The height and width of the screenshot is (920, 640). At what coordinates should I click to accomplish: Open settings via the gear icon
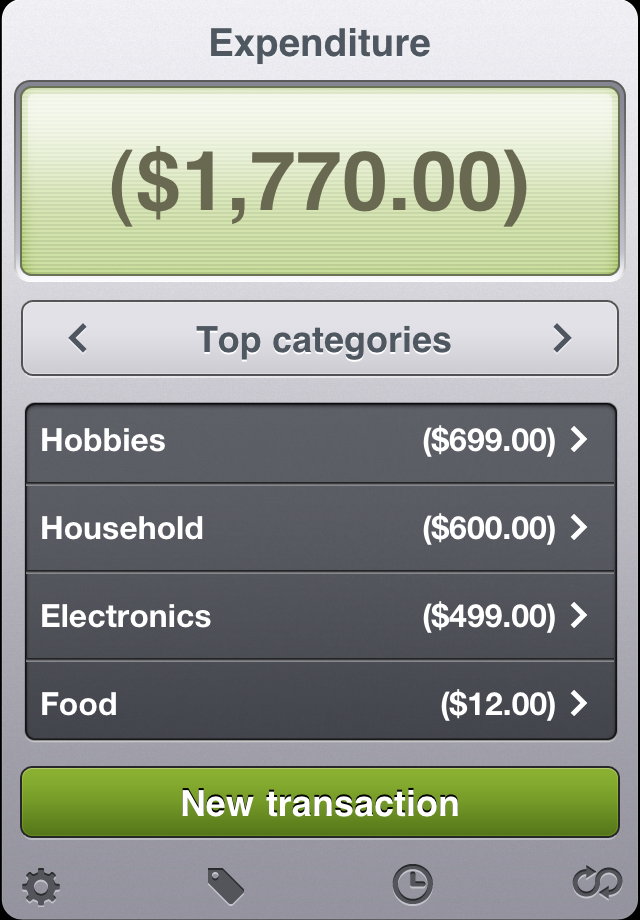click(41, 885)
